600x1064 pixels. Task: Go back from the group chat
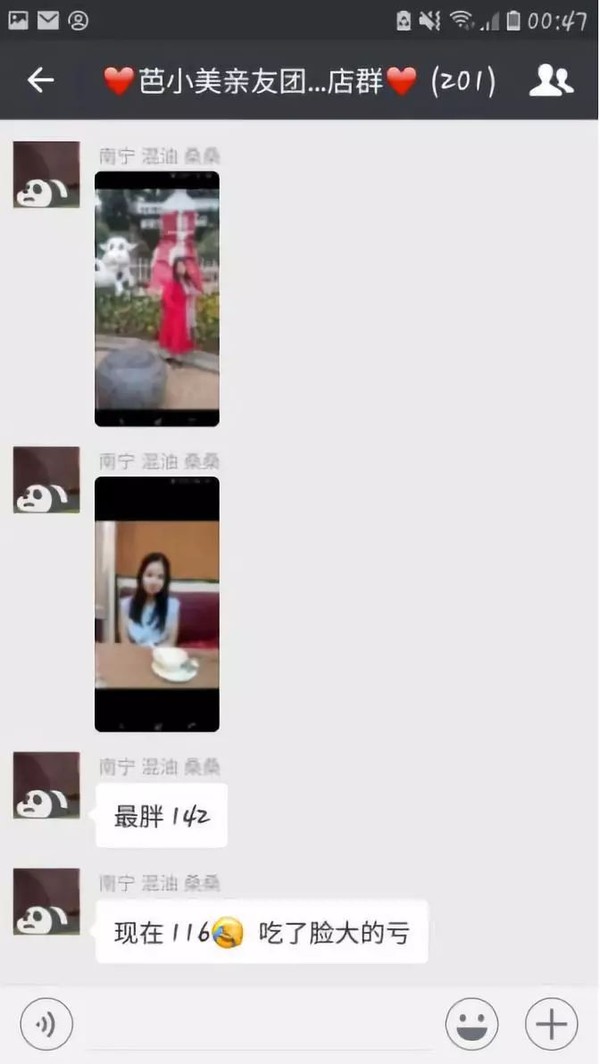pyautogui.click(x=40, y=81)
